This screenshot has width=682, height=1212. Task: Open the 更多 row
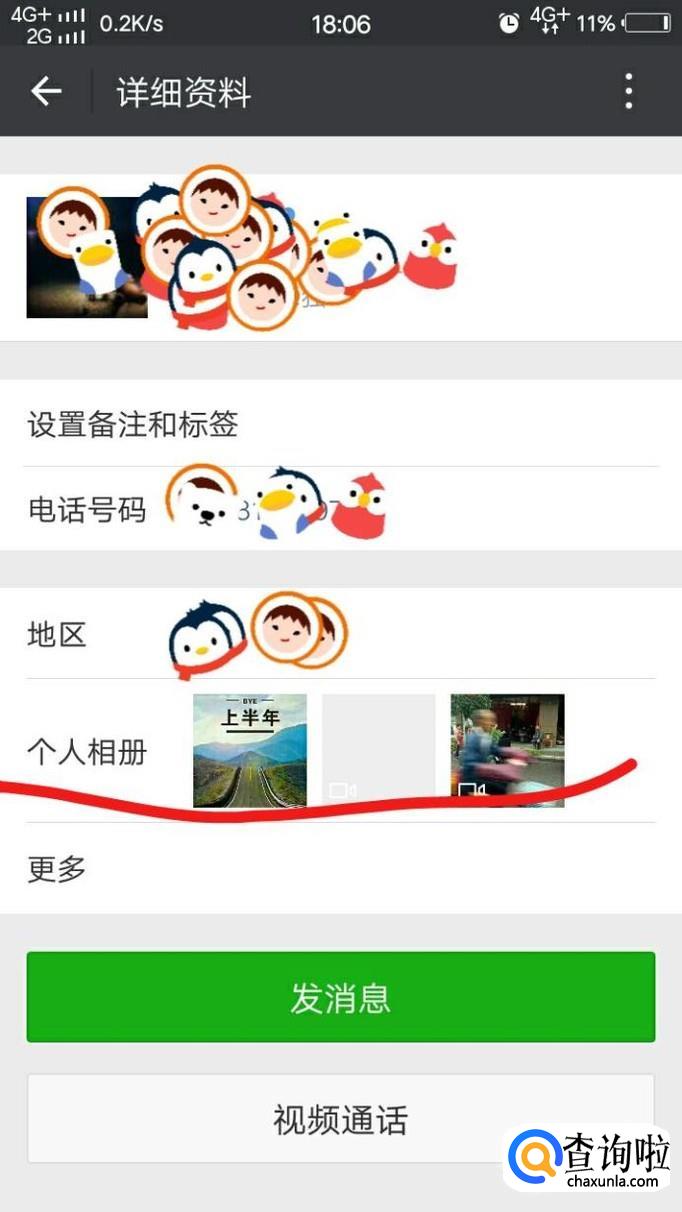pos(340,869)
